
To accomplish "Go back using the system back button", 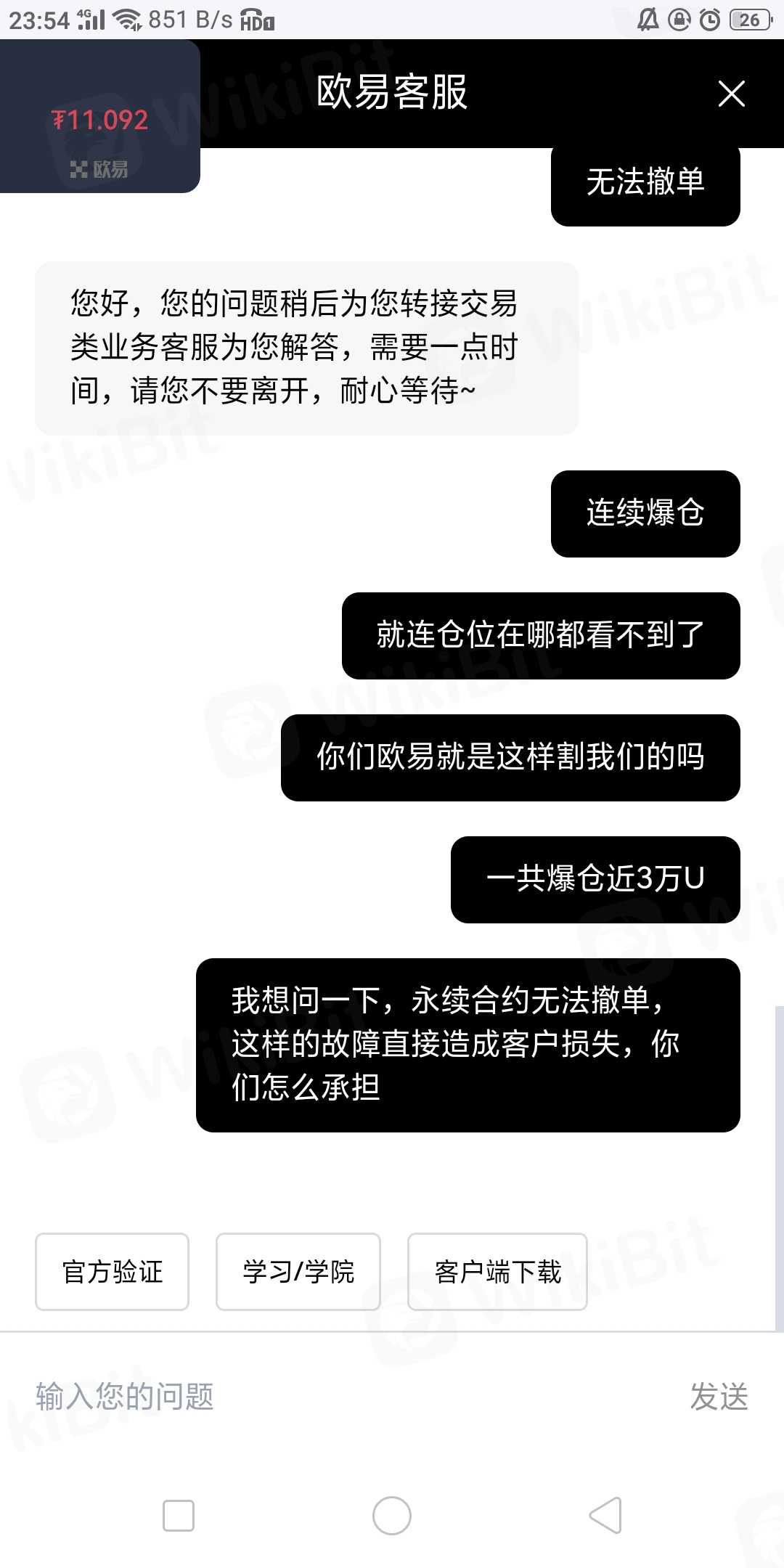I will tap(605, 1516).
